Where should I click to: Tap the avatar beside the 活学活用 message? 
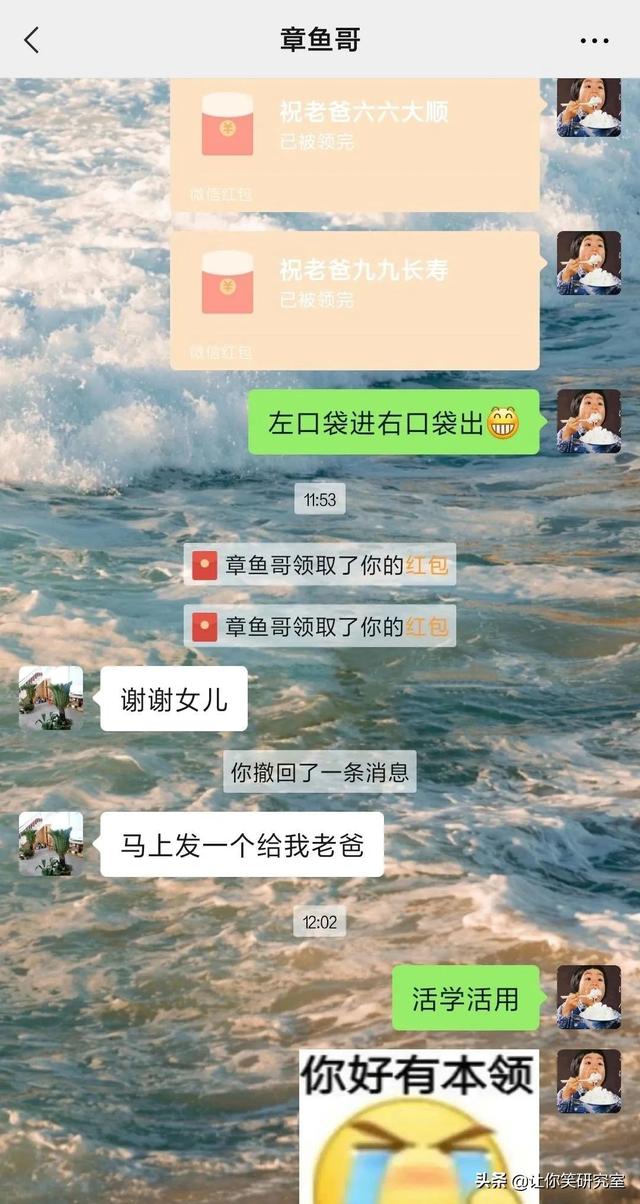point(588,997)
